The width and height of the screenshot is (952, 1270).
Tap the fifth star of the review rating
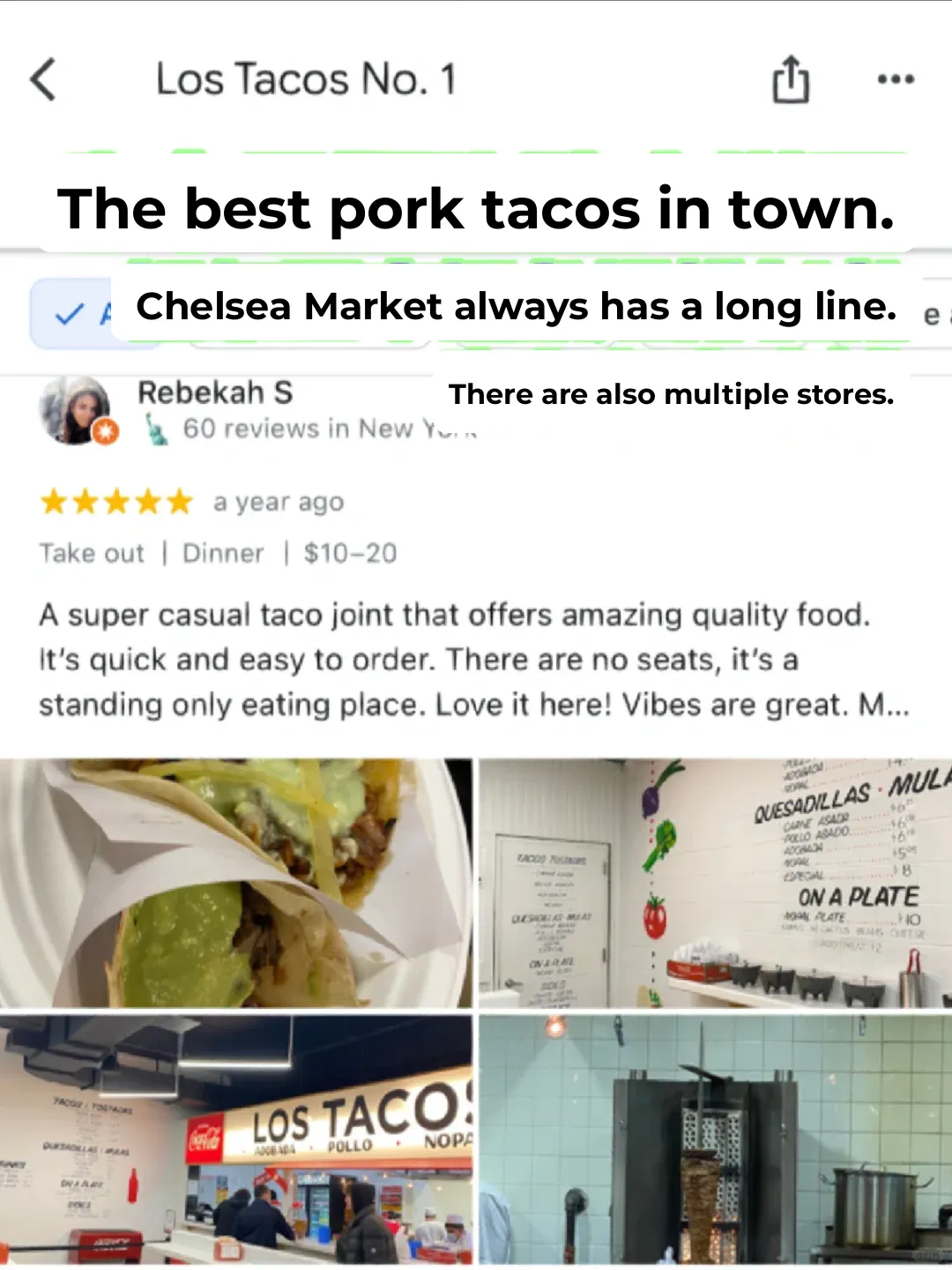(180, 501)
